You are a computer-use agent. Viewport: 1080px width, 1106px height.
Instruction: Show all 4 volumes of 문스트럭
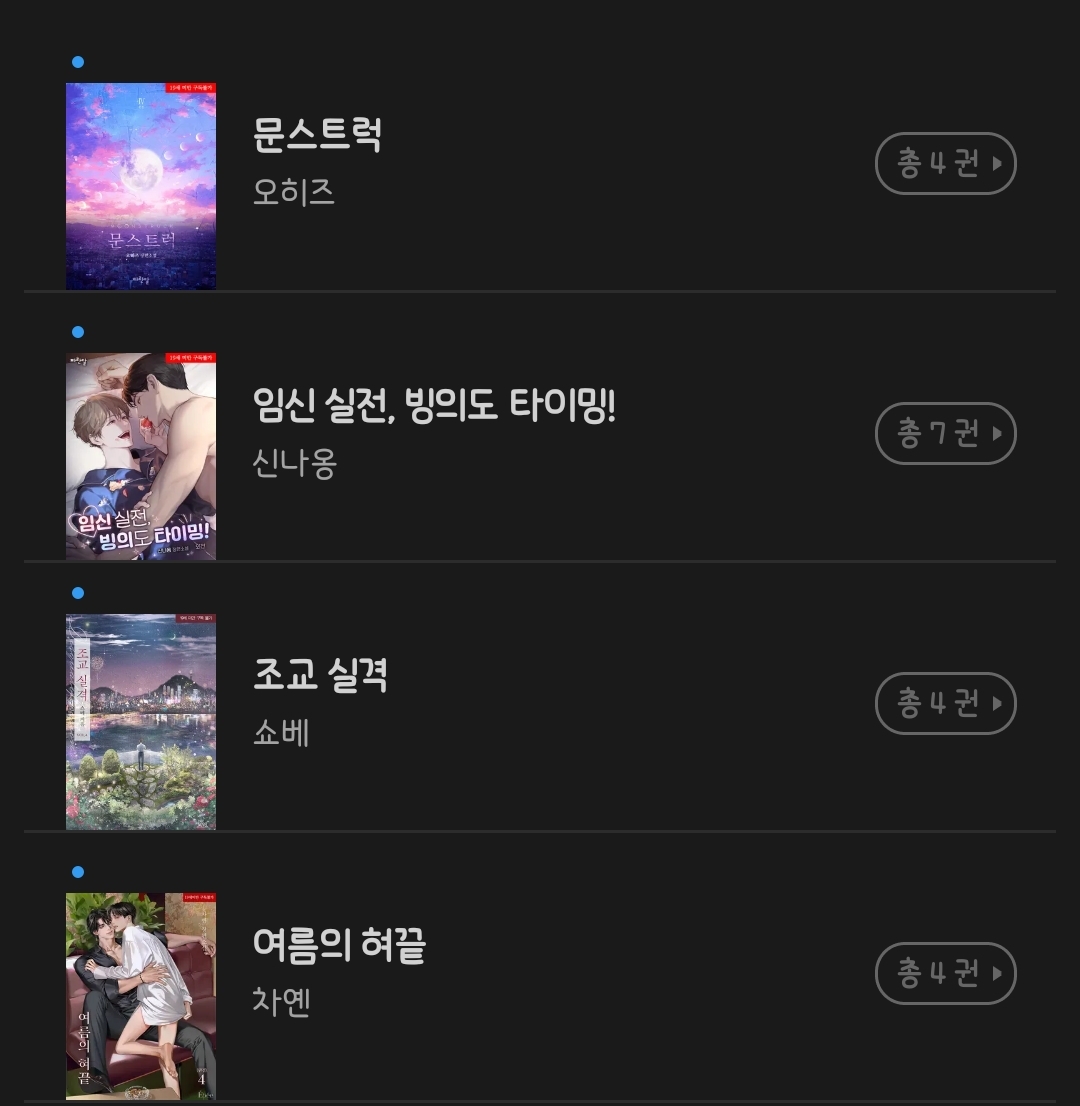pyautogui.click(x=945, y=163)
